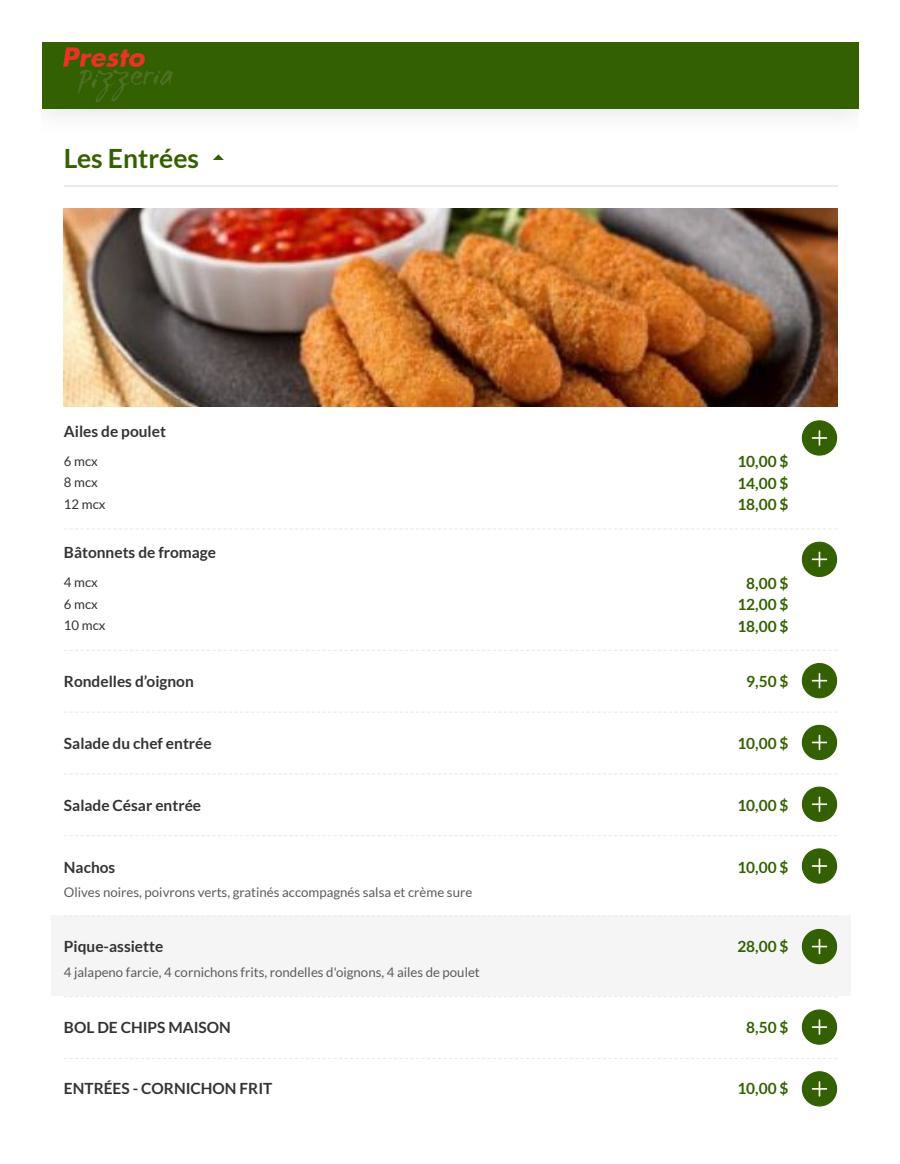This screenshot has width=900, height=1164.
Task: Add BOL DE CHIPS MAISON via plus button
Action: 819,1026
